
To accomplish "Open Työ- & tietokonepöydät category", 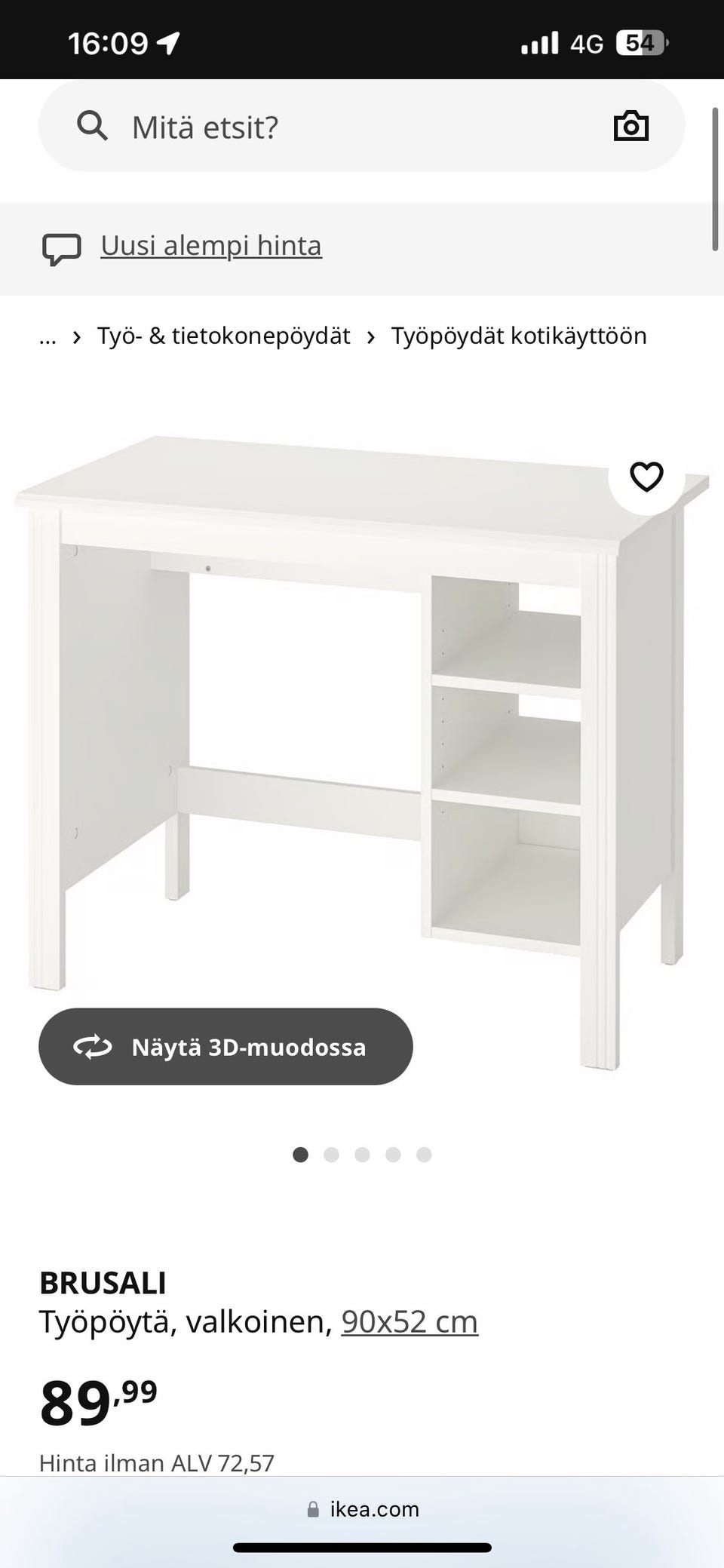I will click(223, 336).
